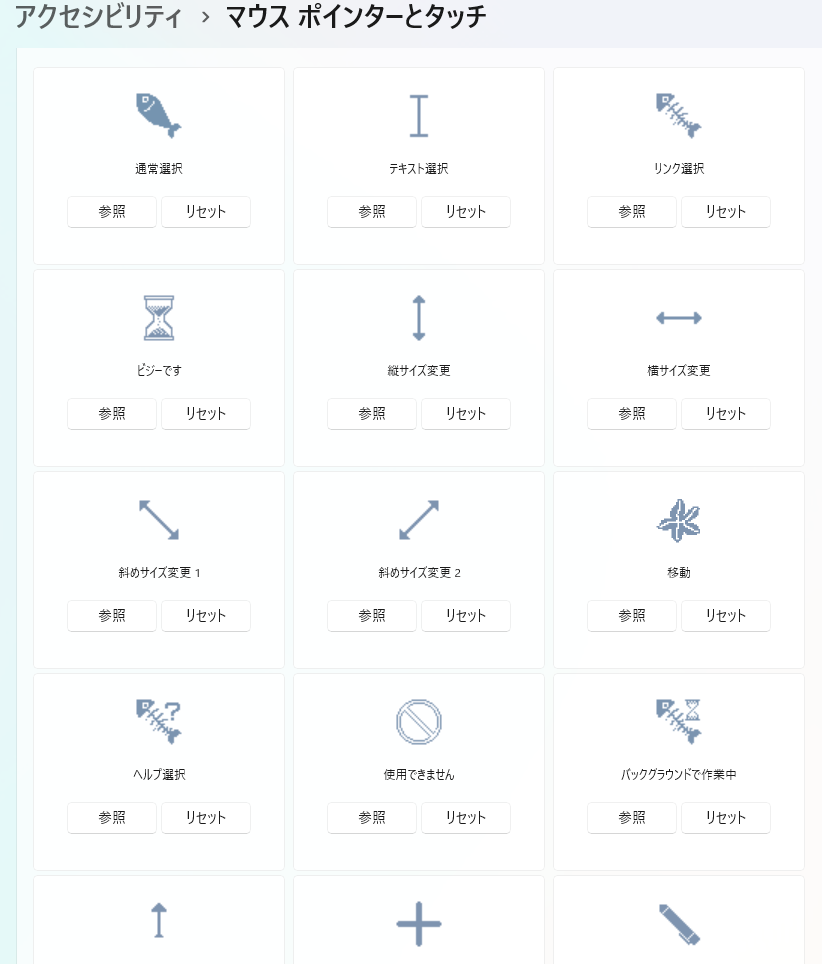This screenshot has width=822, height=964.
Task: Choose 参照 for ビジーです cursor
Action: pos(112,414)
